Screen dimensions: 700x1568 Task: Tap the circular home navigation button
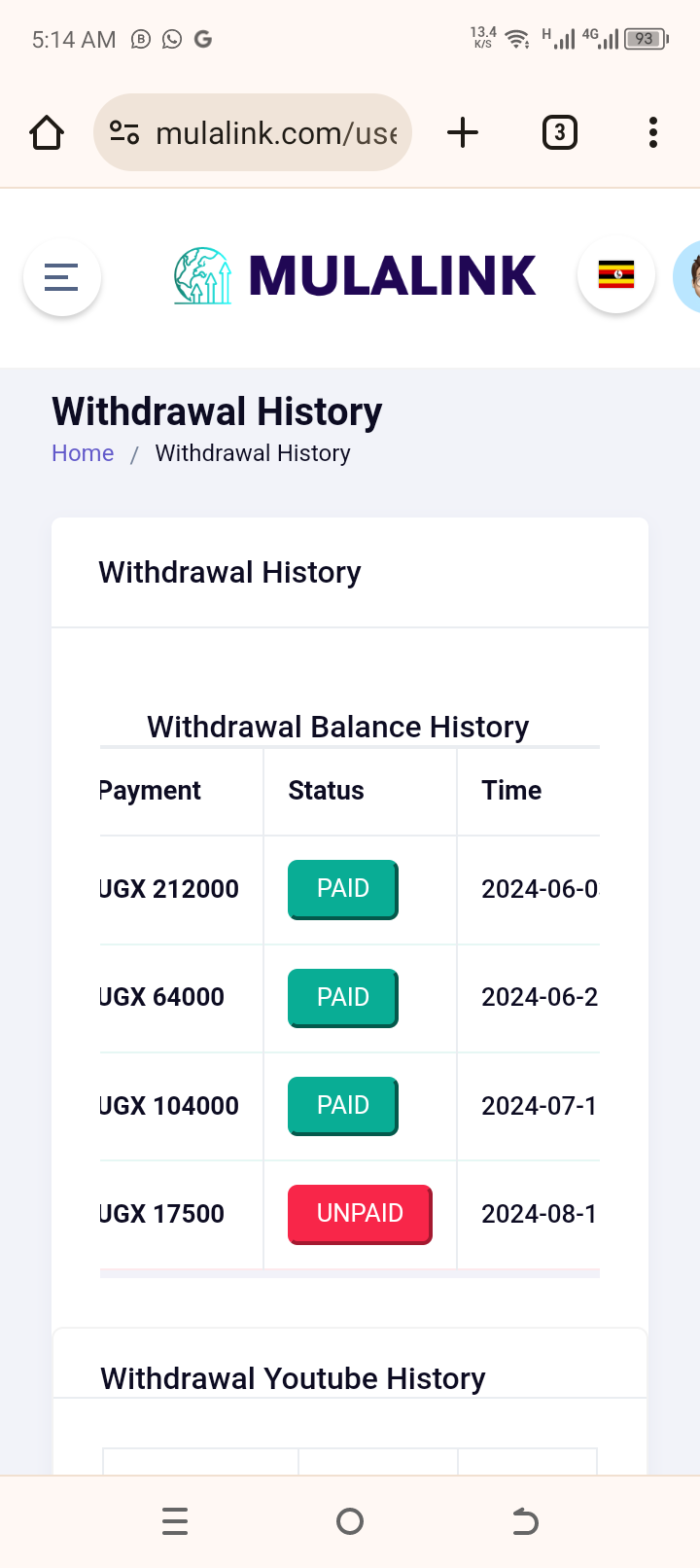tap(350, 1520)
